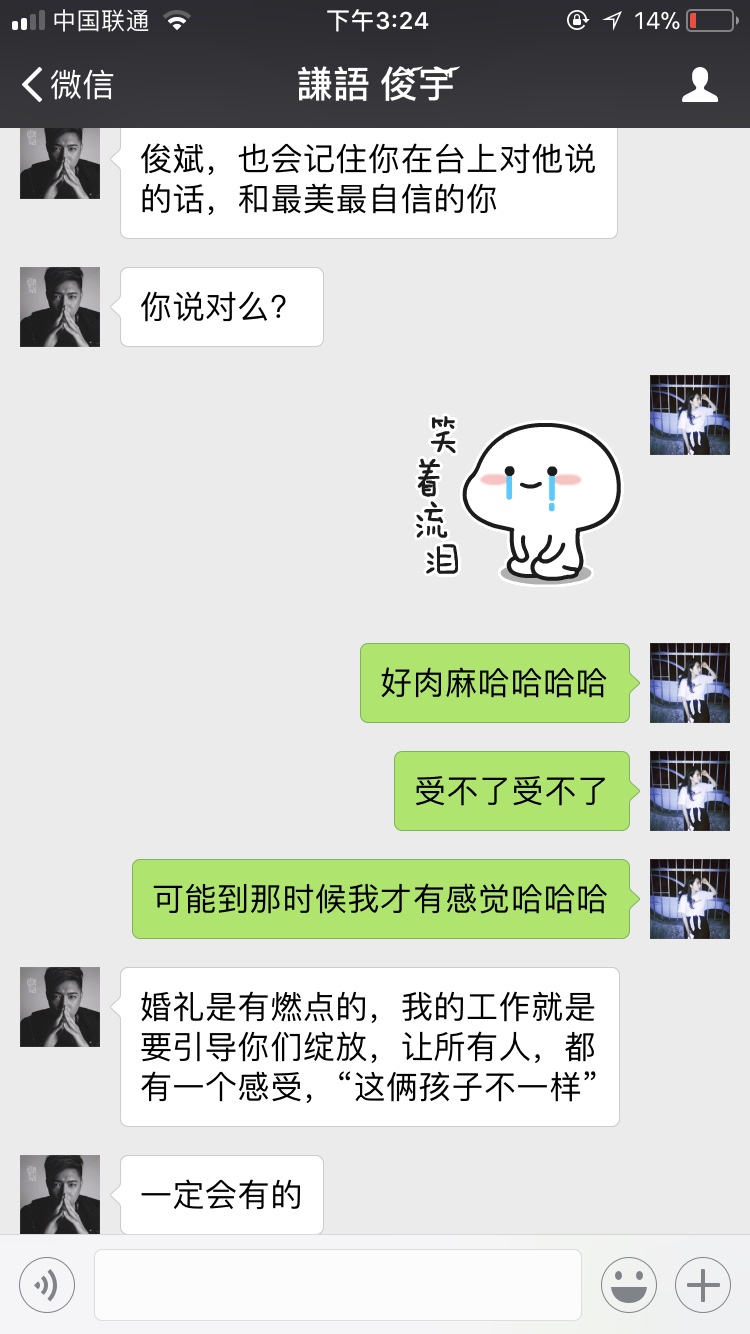Tap contact avatar beside 一定会有的

click(x=60, y=1195)
